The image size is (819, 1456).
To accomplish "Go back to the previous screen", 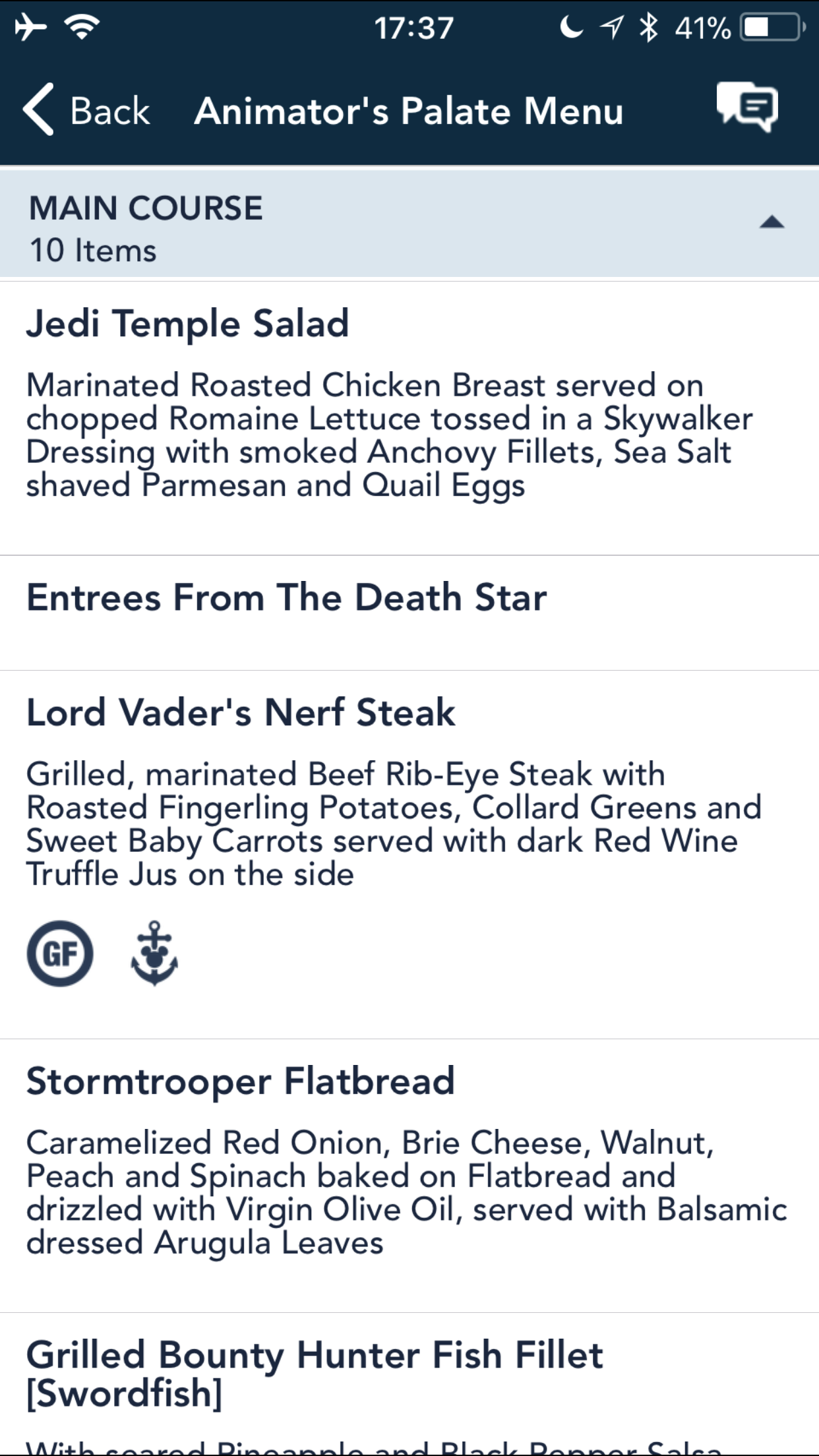I will (x=86, y=110).
